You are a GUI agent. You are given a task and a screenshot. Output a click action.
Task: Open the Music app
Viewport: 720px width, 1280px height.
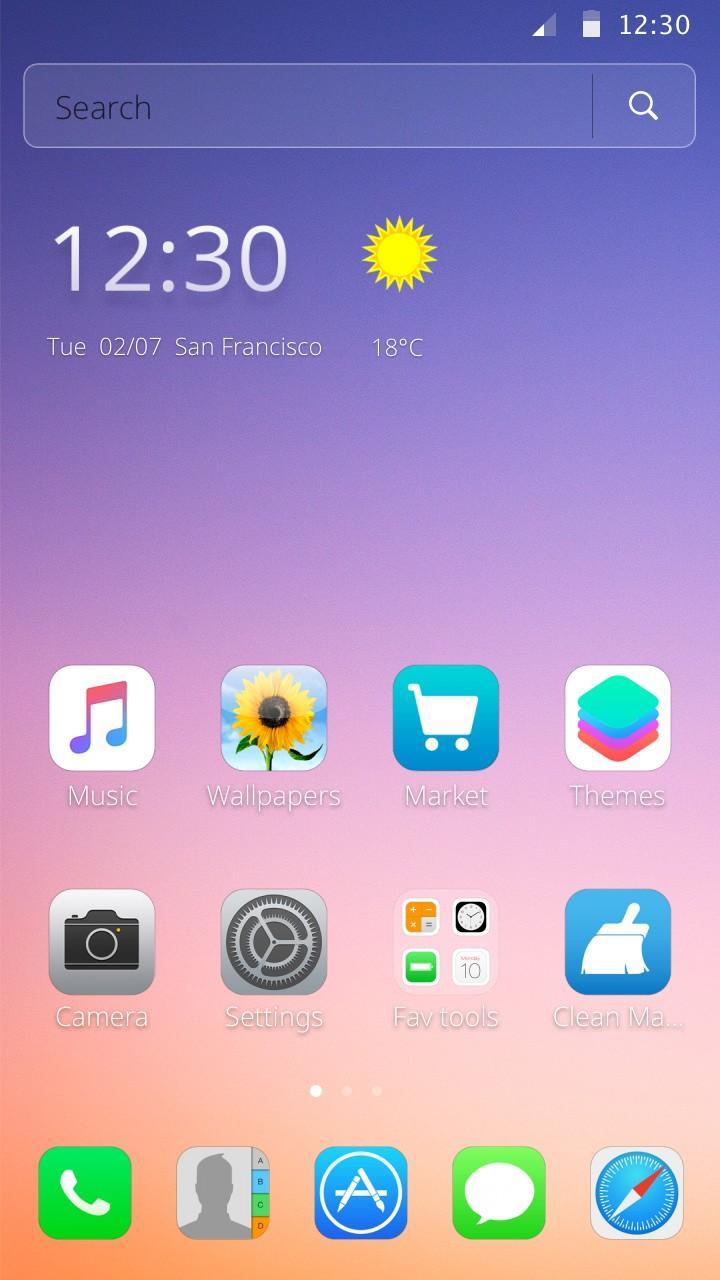[x=102, y=718]
